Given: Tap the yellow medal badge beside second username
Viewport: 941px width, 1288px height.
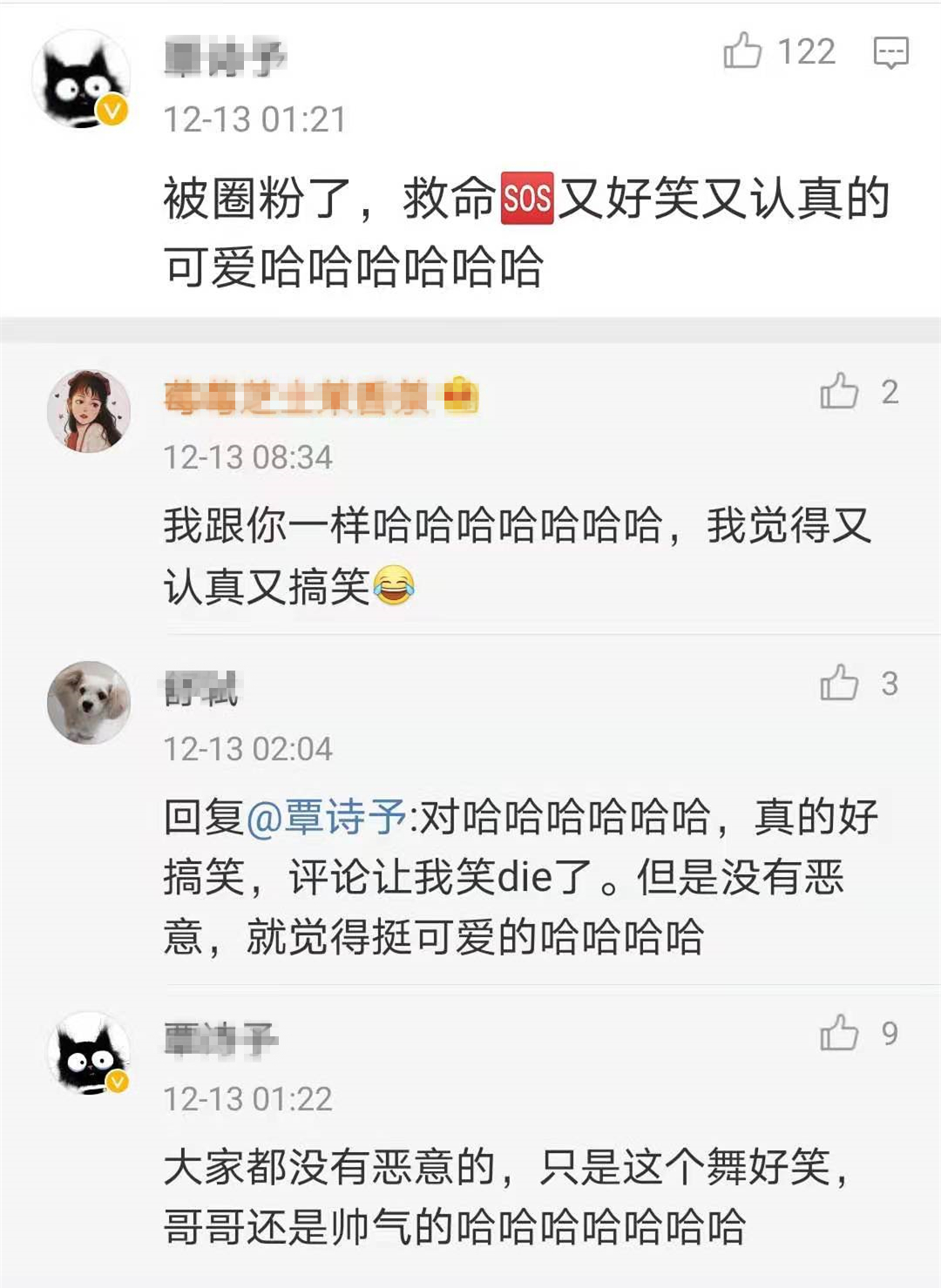Looking at the screenshot, I should click(x=462, y=396).
